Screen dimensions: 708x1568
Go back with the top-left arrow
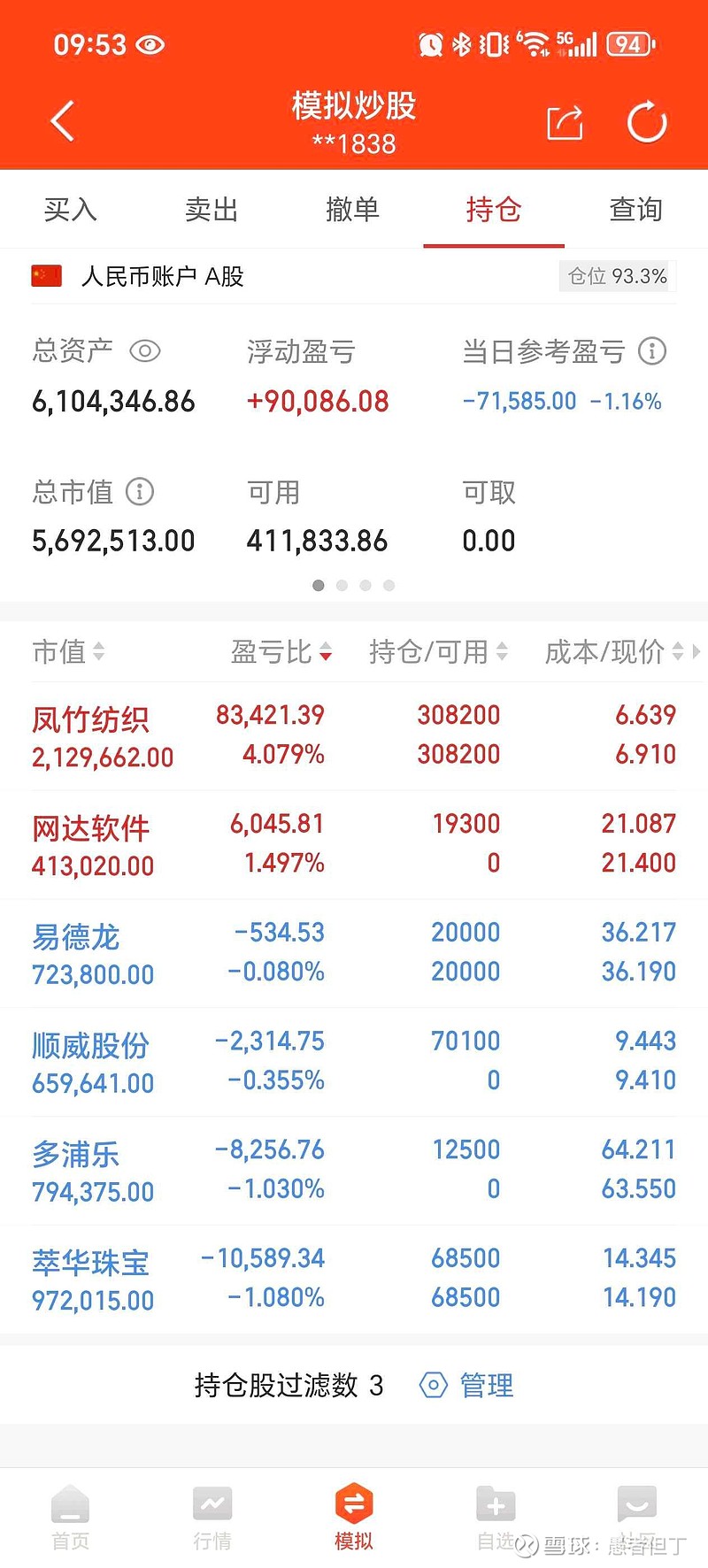tap(63, 122)
